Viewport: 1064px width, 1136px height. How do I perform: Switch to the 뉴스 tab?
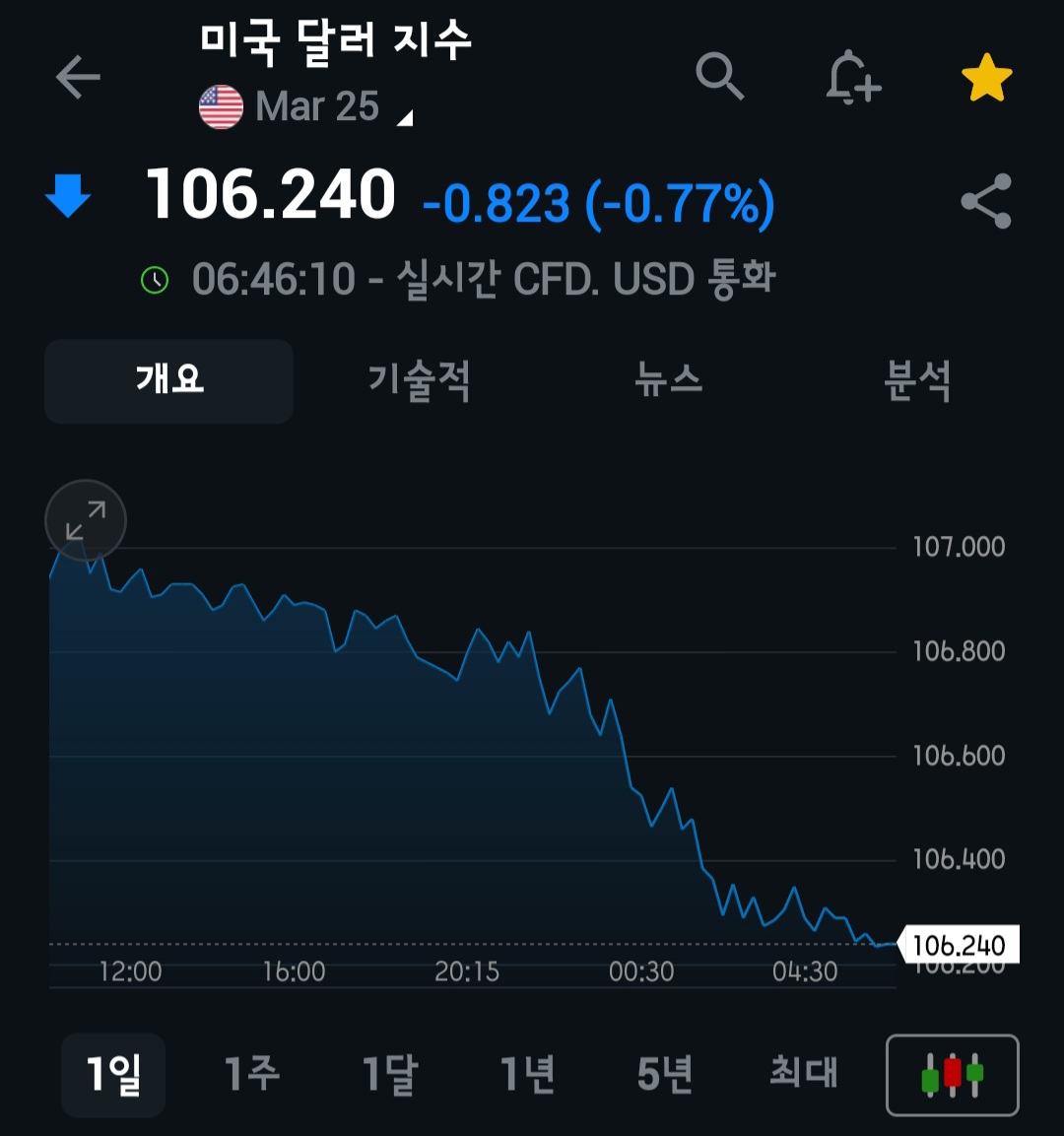tap(668, 379)
